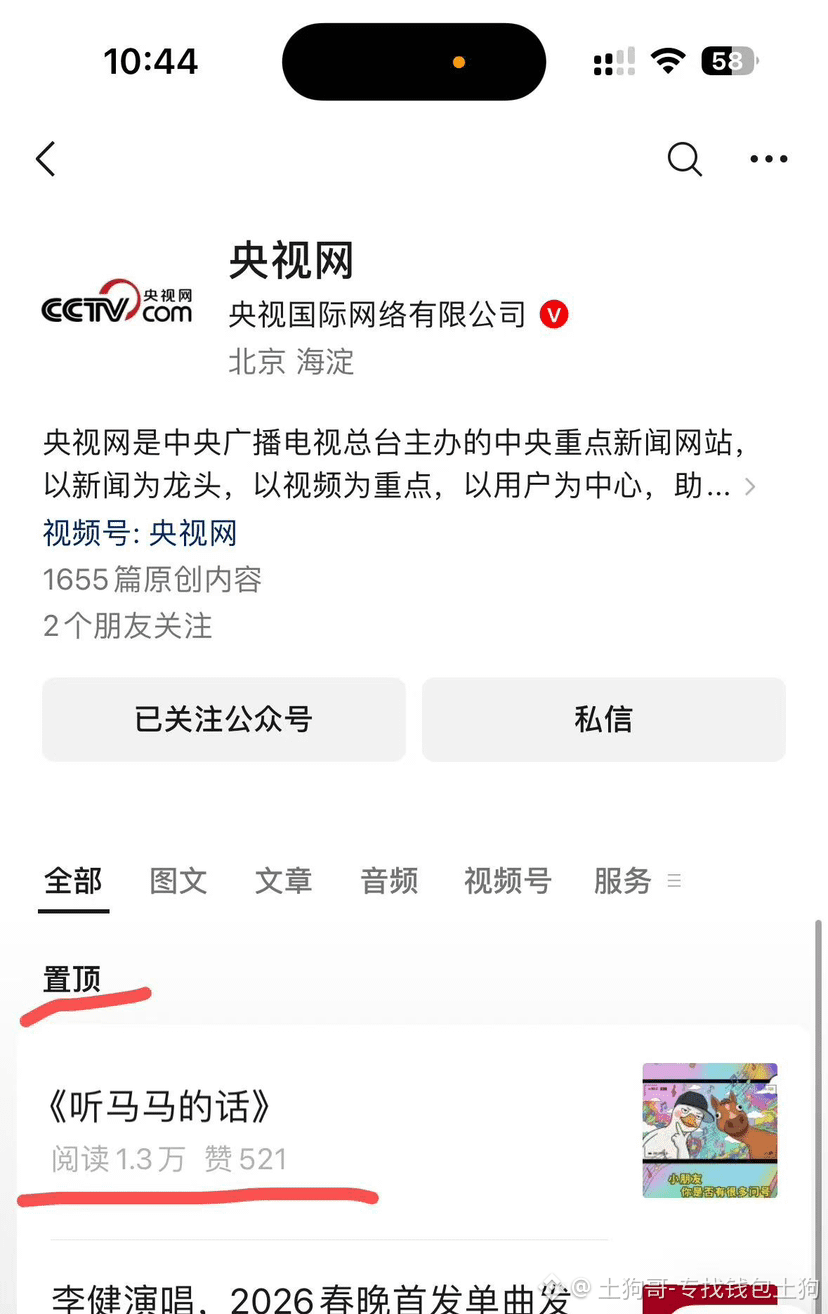Send a private message via 私信

[x=603, y=719]
